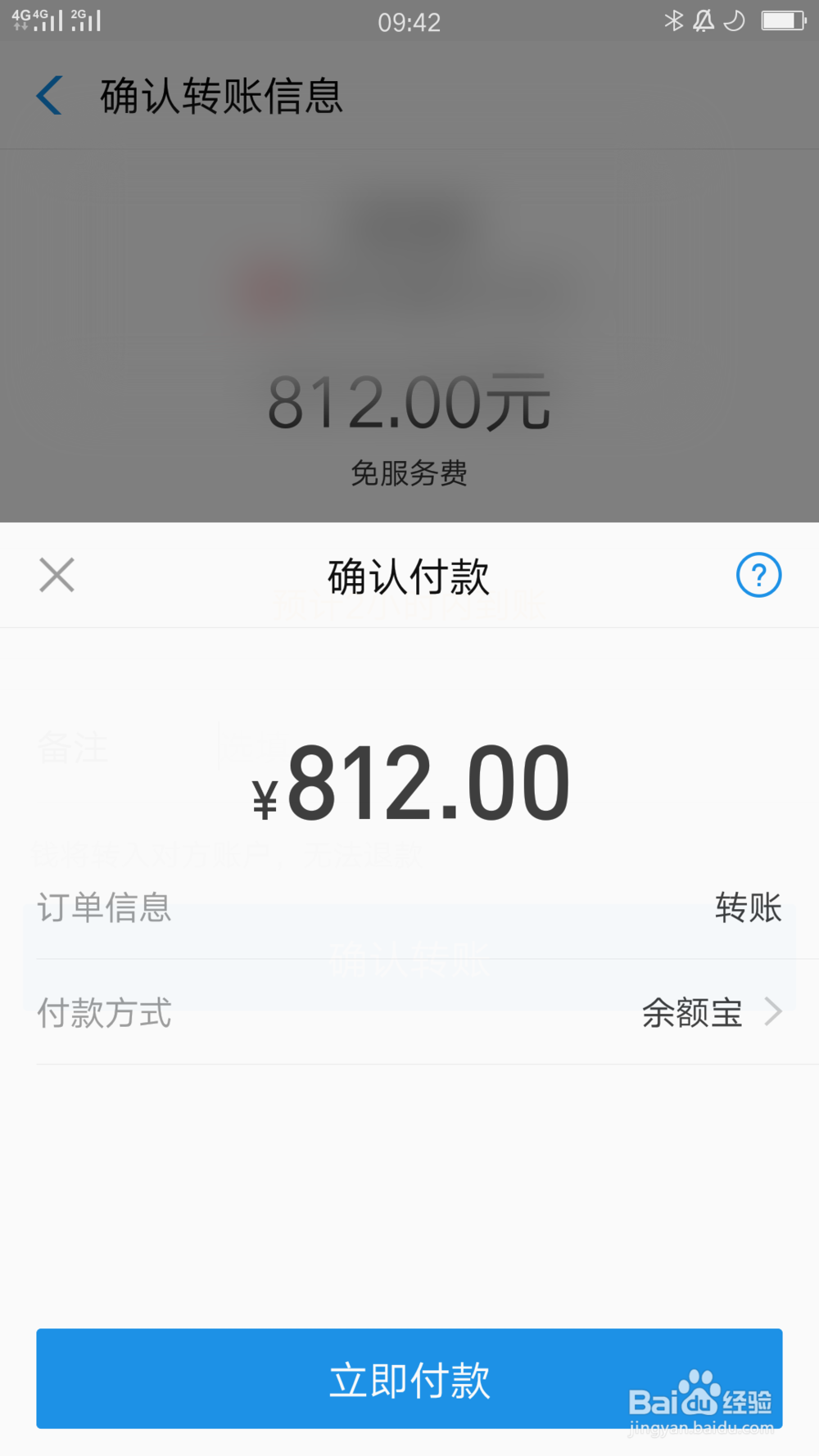Dismiss the payment sheet via the X
The image size is (819, 1456).
(57, 575)
